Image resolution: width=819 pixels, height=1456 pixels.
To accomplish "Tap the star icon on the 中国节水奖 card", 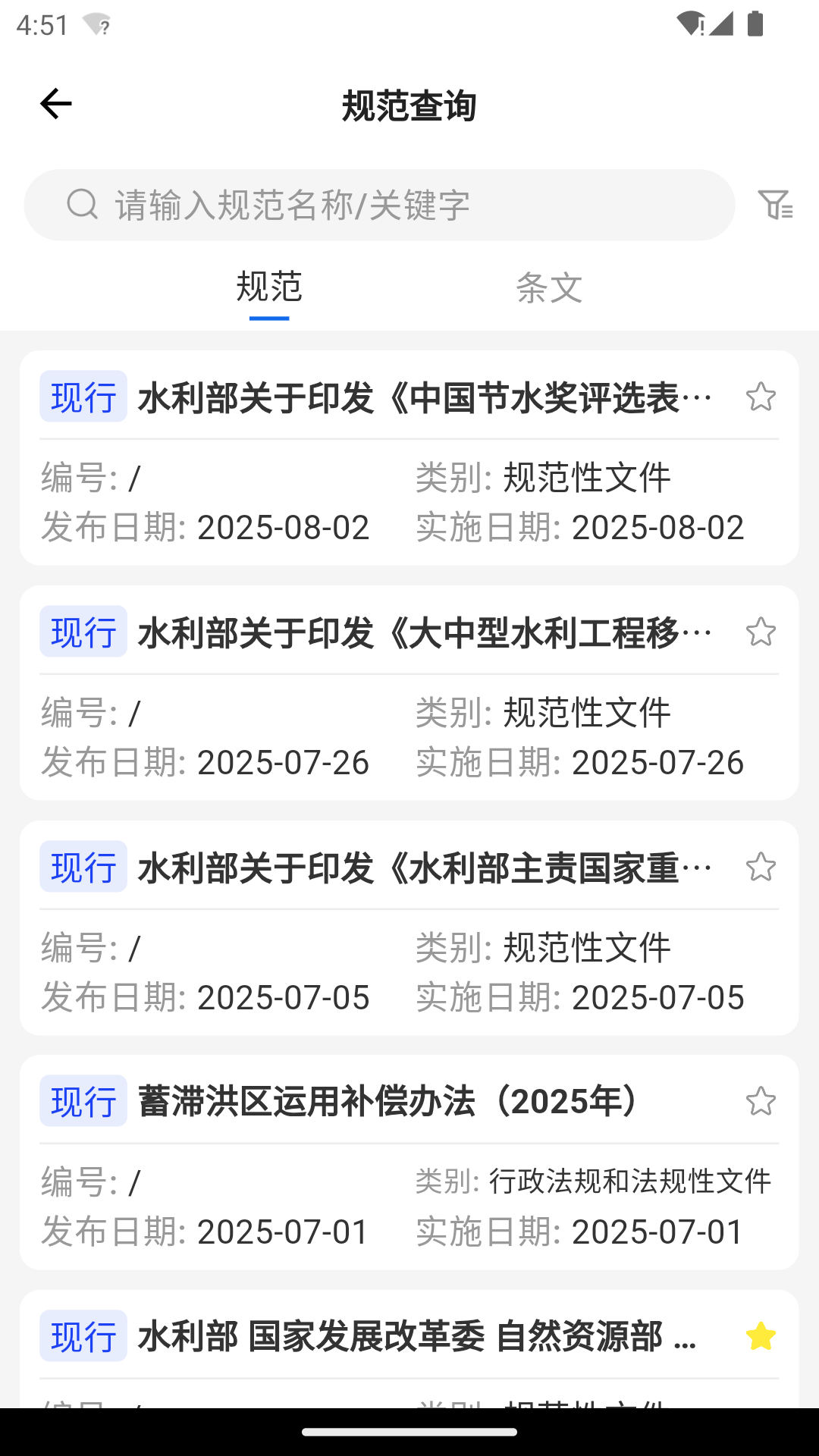I will click(761, 397).
